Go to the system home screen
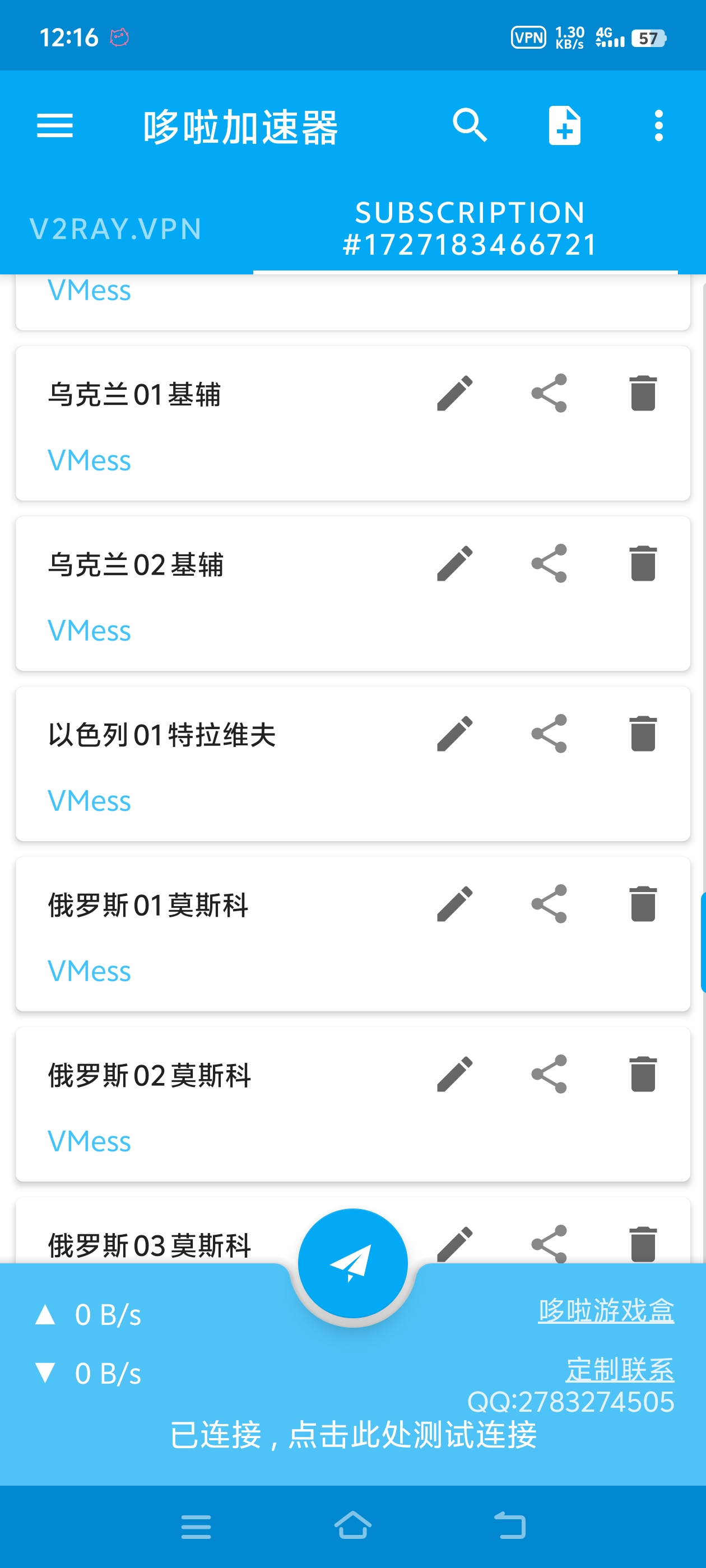The width and height of the screenshot is (706, 1568). 352,1526
